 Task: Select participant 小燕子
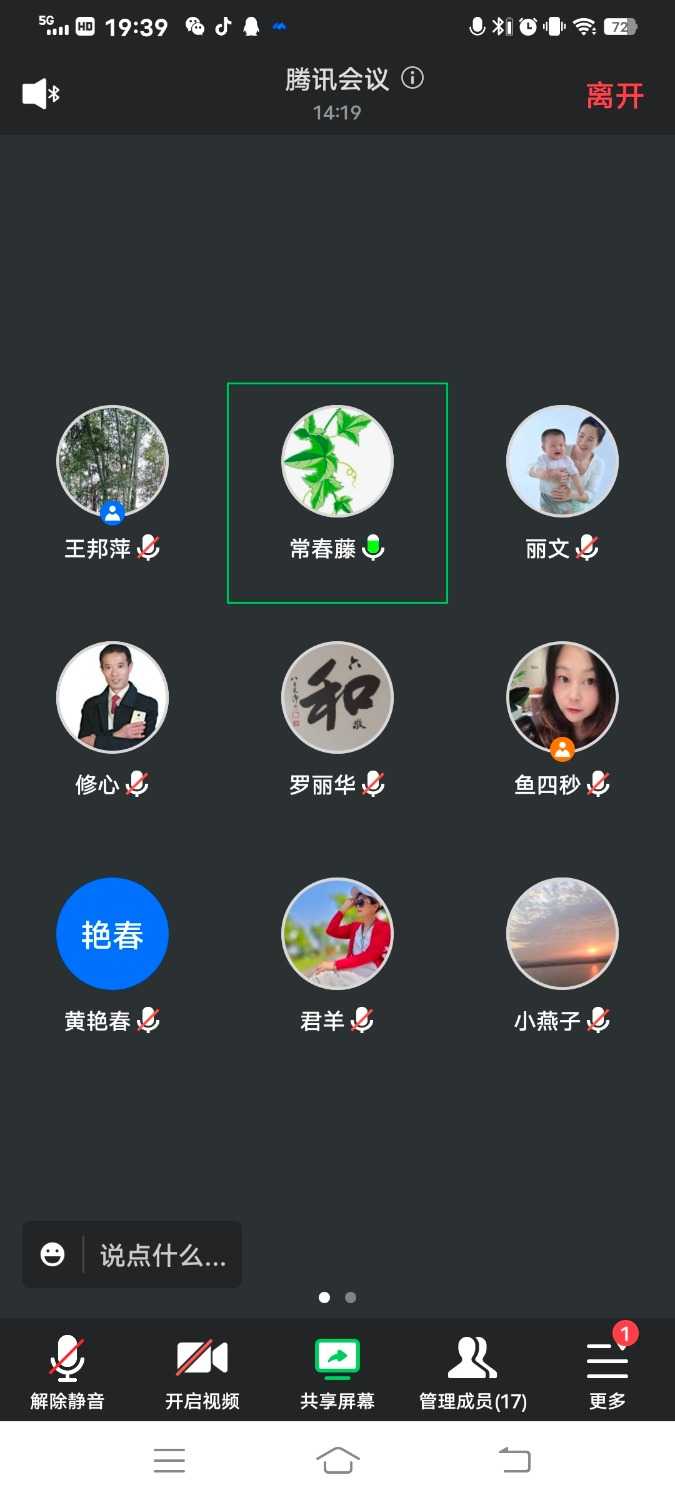click(x=562, y=933)
